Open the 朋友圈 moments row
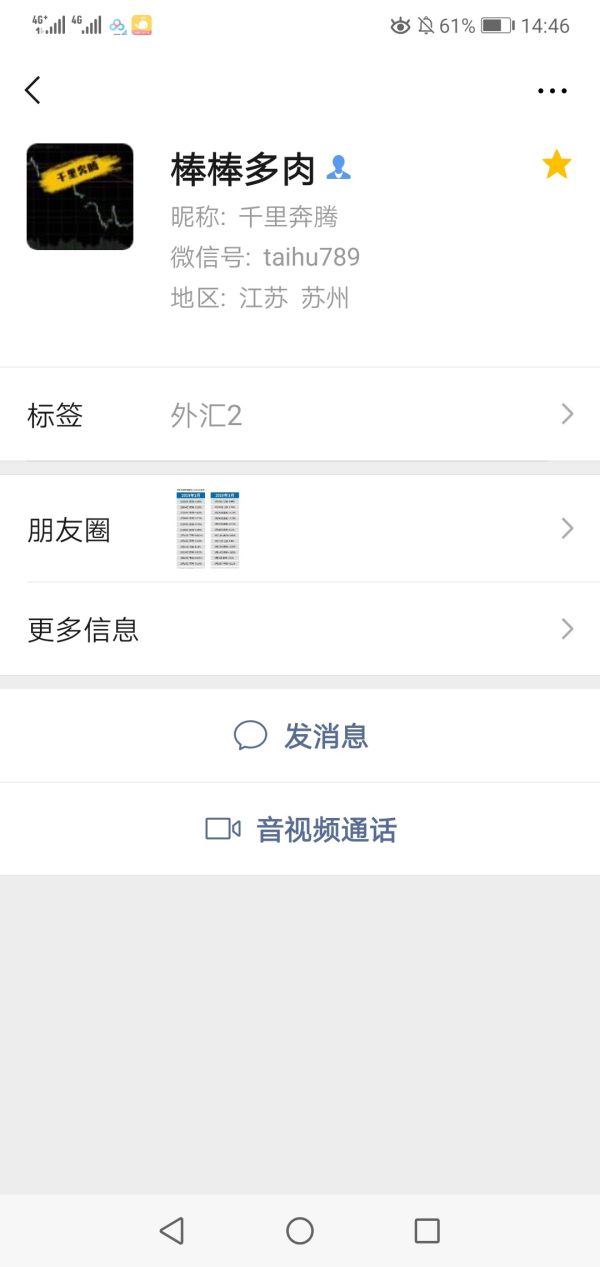This screenshot has width=600, height=1267. point(300,529)
